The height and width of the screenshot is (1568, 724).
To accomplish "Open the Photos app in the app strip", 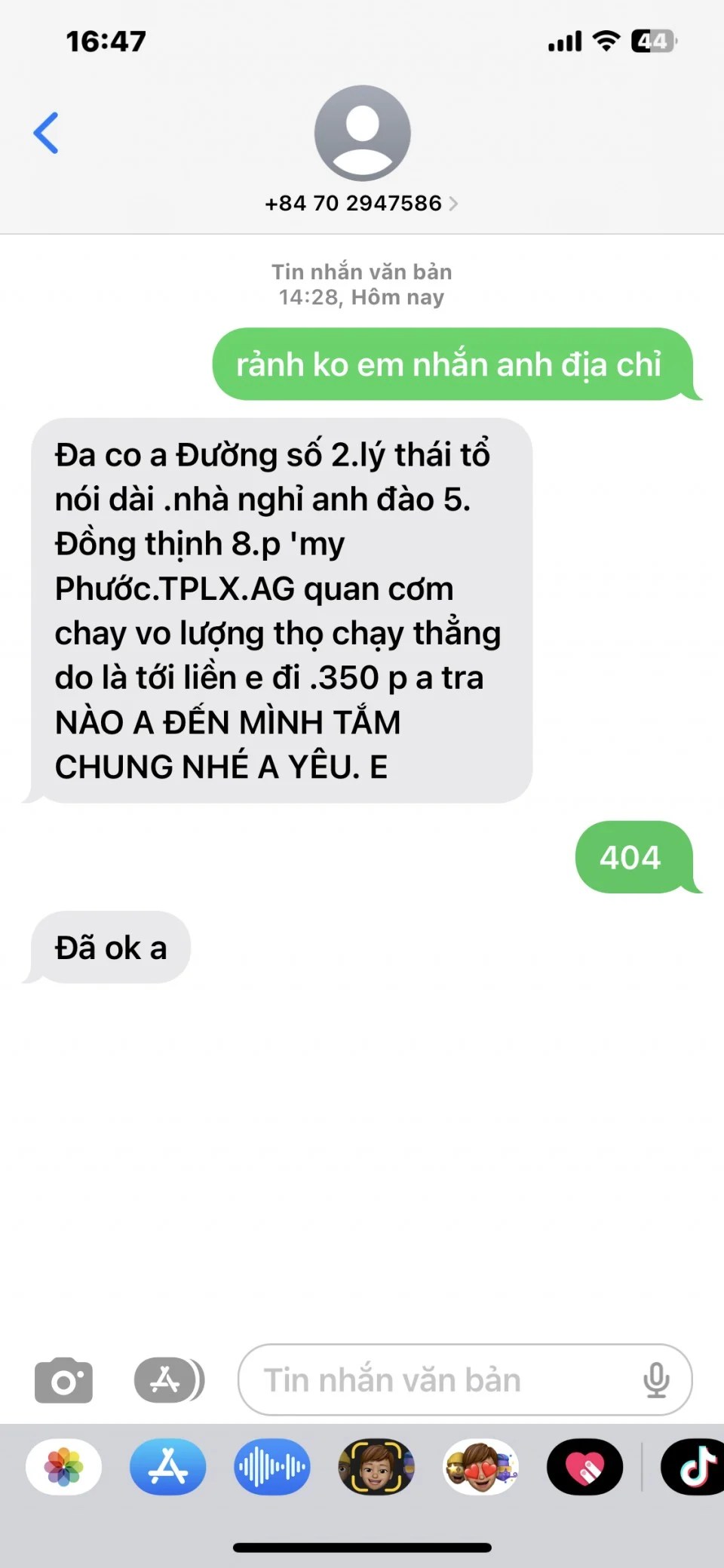I will (64, 1468).
